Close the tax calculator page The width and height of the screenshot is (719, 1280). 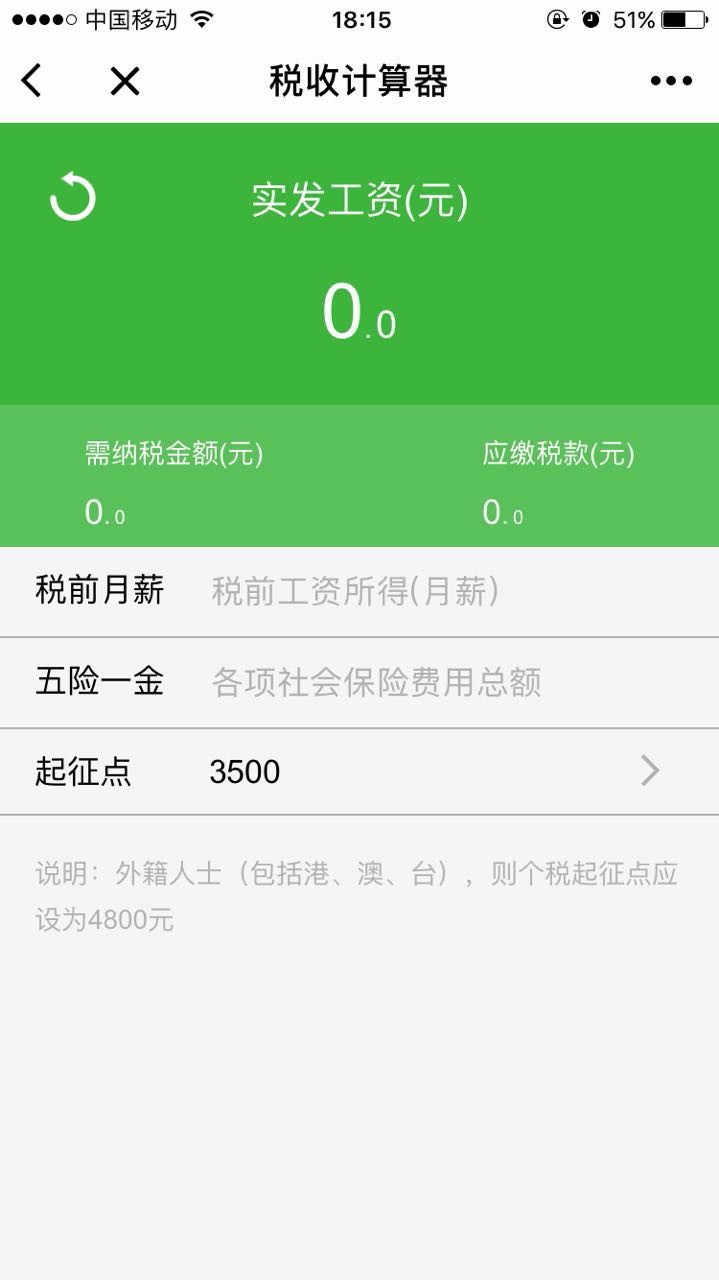[125, 81]
